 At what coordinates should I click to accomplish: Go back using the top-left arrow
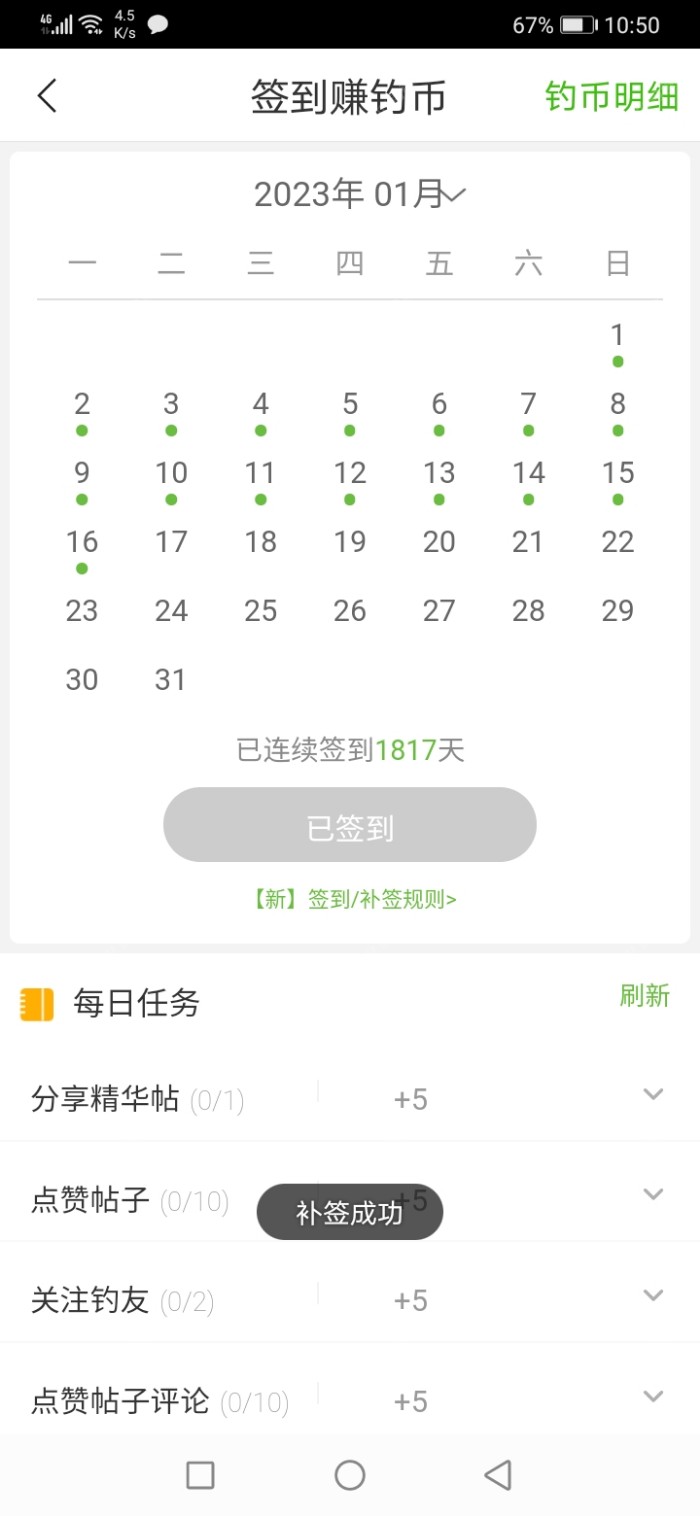pos(47,96)
